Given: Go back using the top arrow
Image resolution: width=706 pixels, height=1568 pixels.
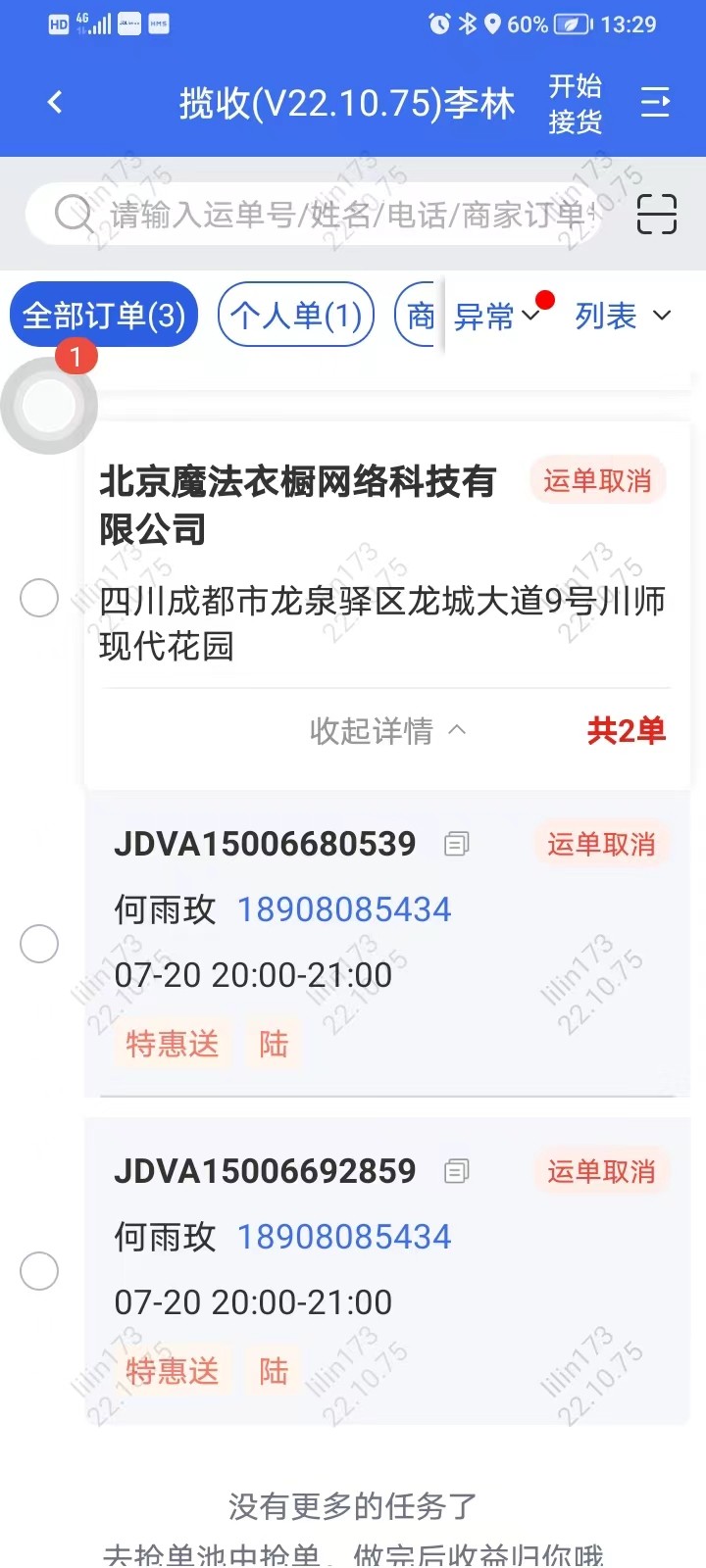Looking at the screenshot, I should point(56,102).
